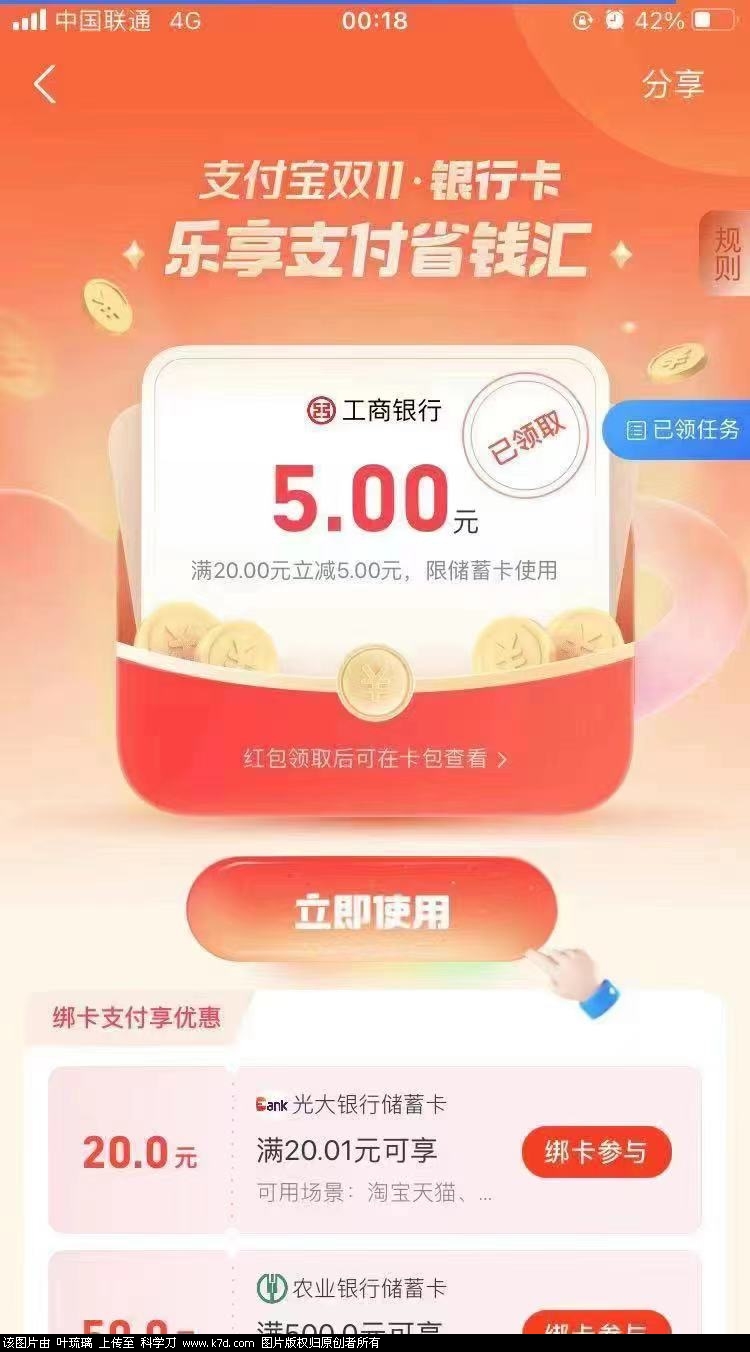Viewport: 750px width, 1352px height.
Task: Open 已领任务 claimed tasks
Action: click(682, 431)
